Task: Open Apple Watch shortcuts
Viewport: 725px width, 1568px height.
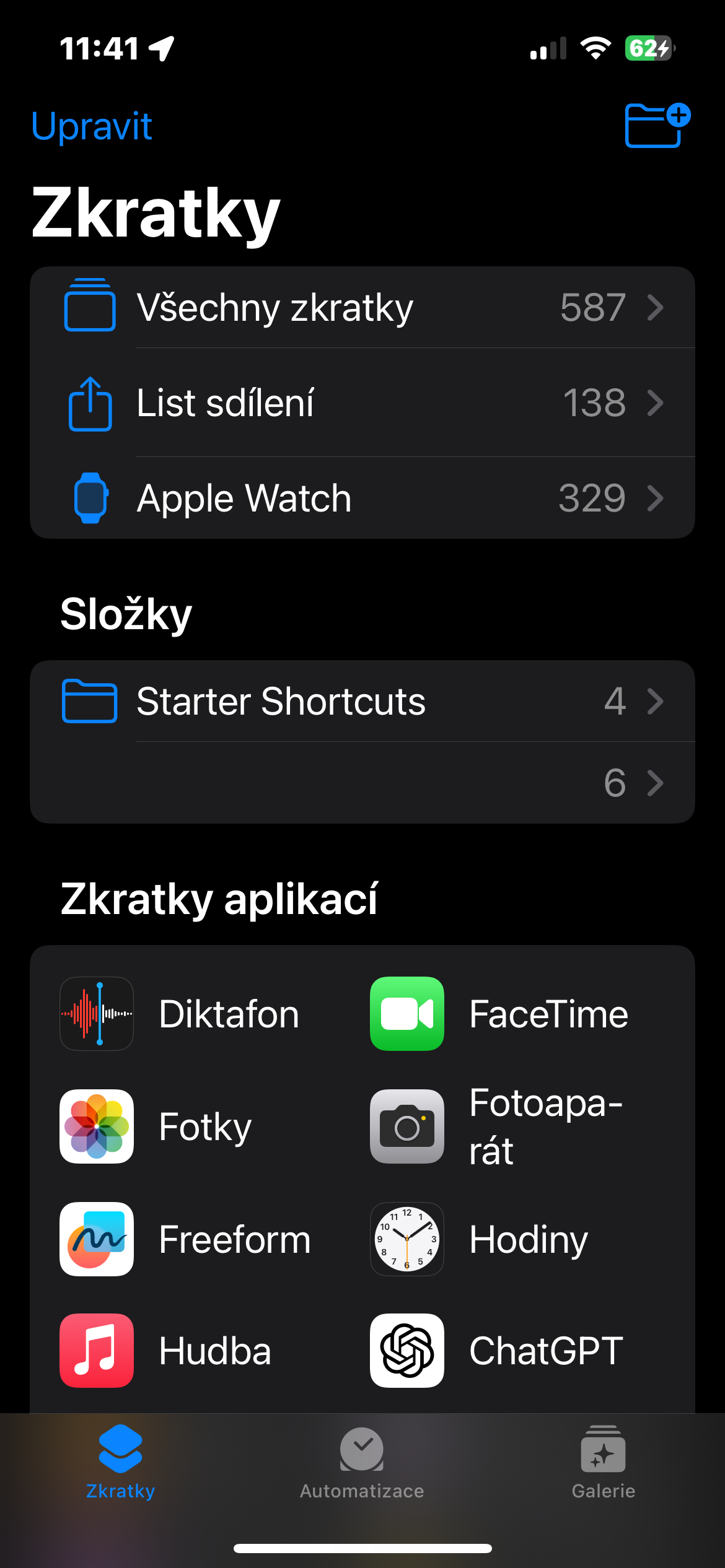Action: point(362,499)
